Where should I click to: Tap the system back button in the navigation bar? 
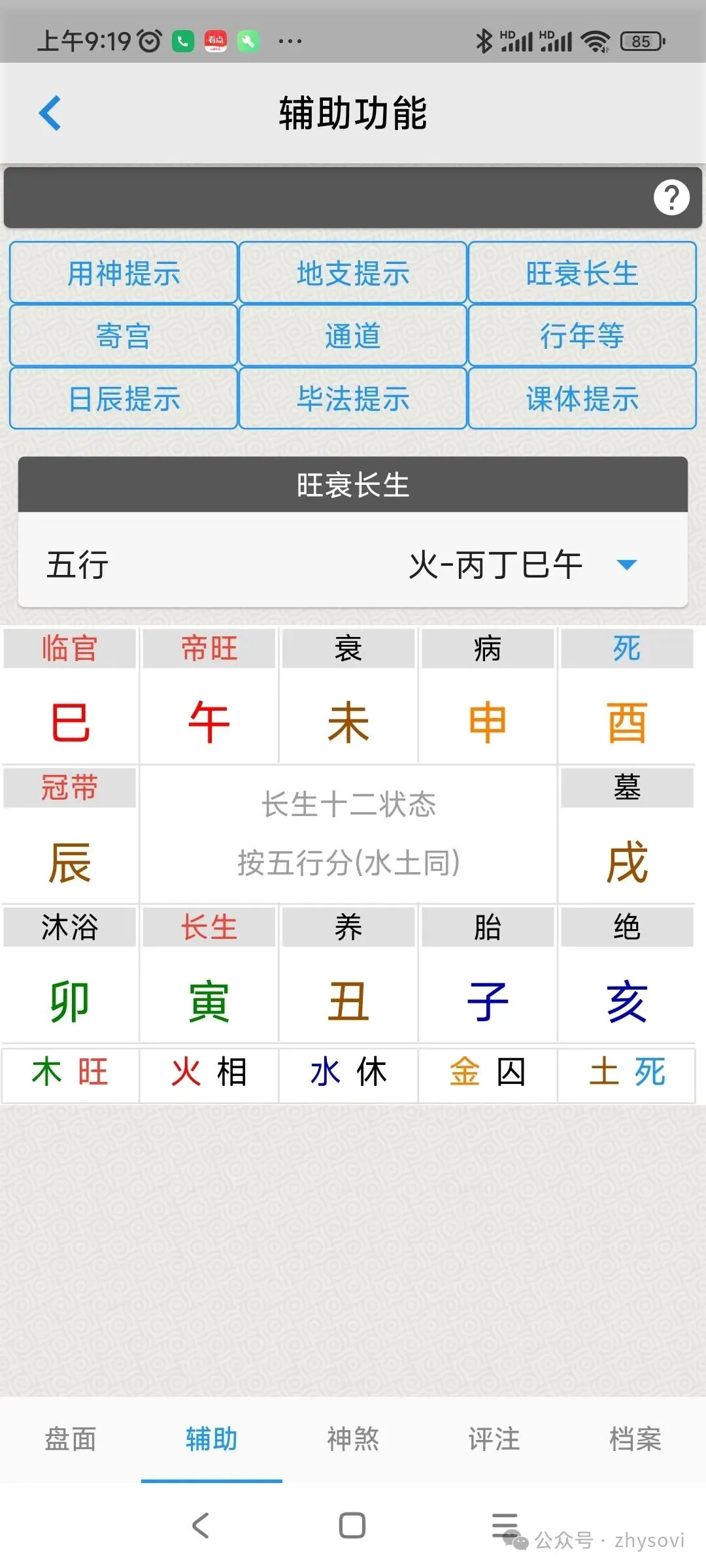201,1526
